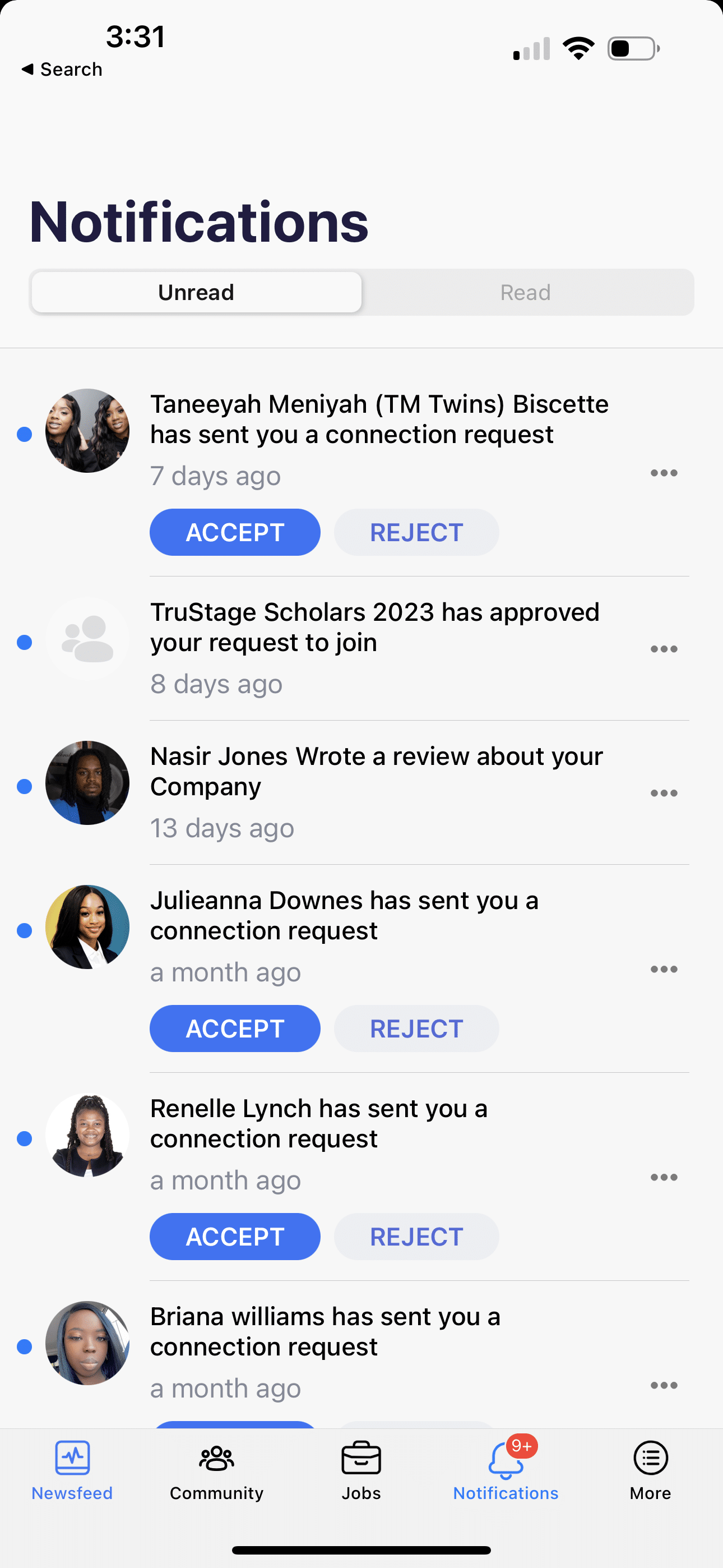Screen dimensions: 723x1568
Task: Switch to the Read notifications tab
Action: 525,293
